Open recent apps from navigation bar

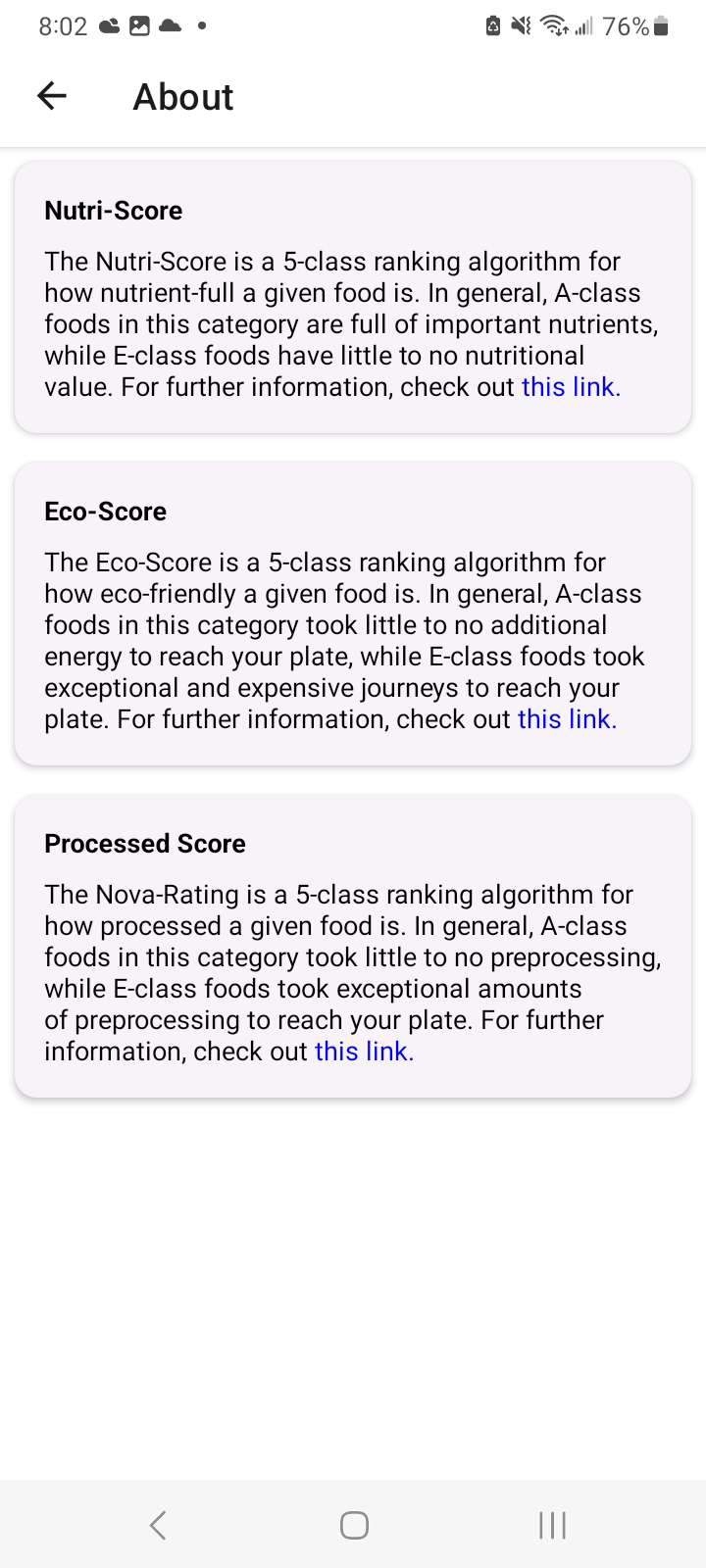(x=552, y=1525)
